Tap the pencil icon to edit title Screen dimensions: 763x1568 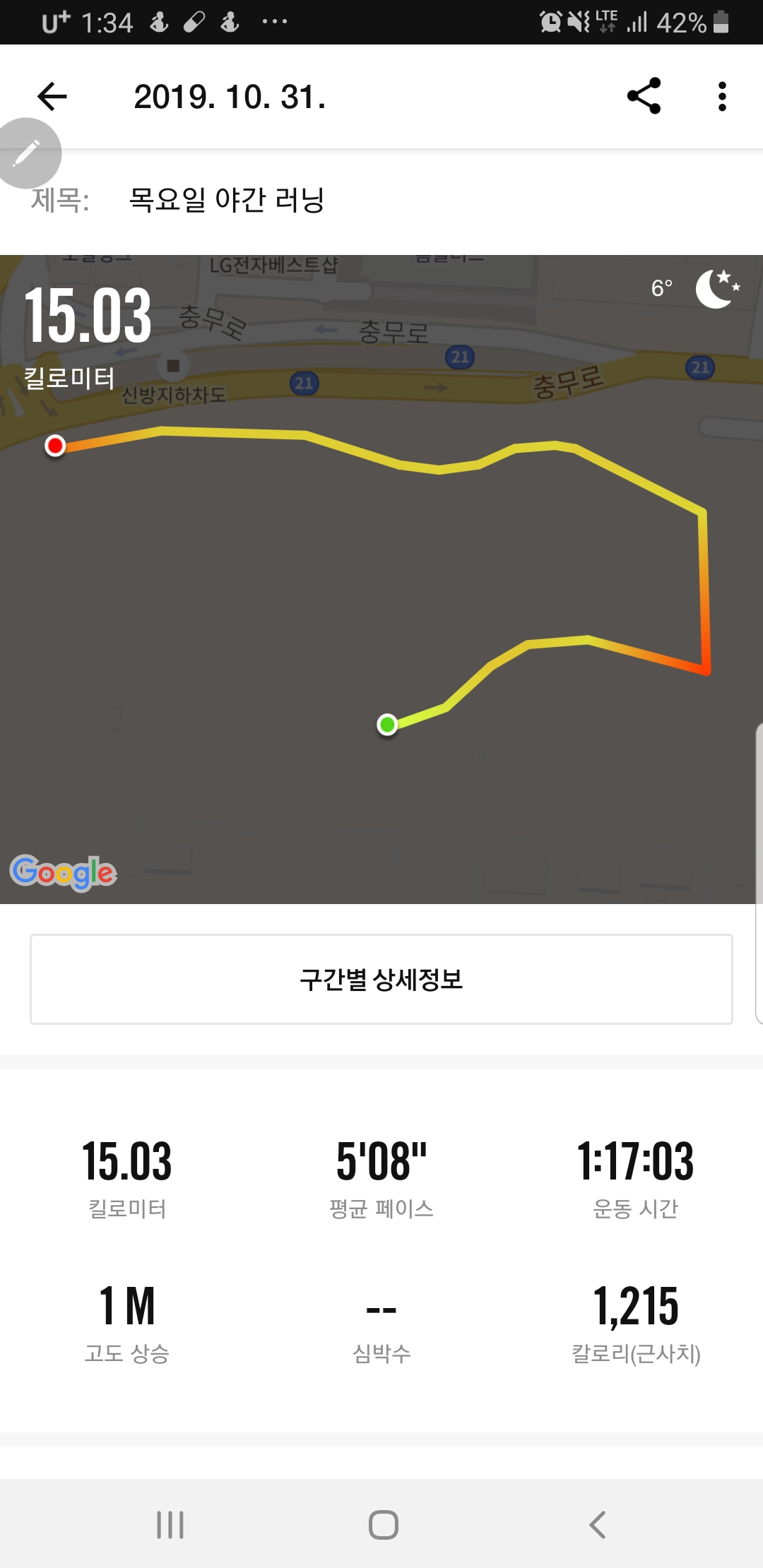27,153
